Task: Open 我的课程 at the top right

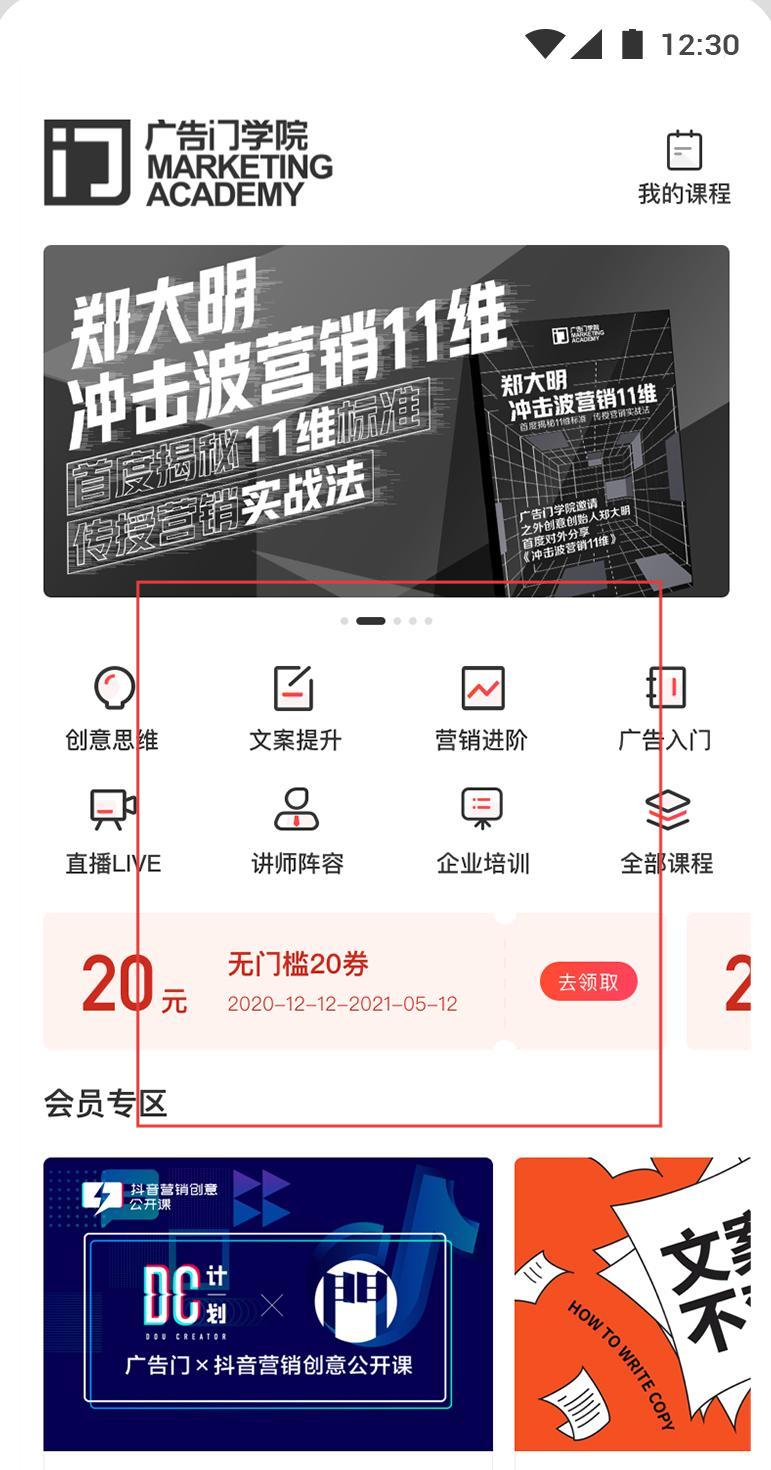Action: (x=684, y=168)
